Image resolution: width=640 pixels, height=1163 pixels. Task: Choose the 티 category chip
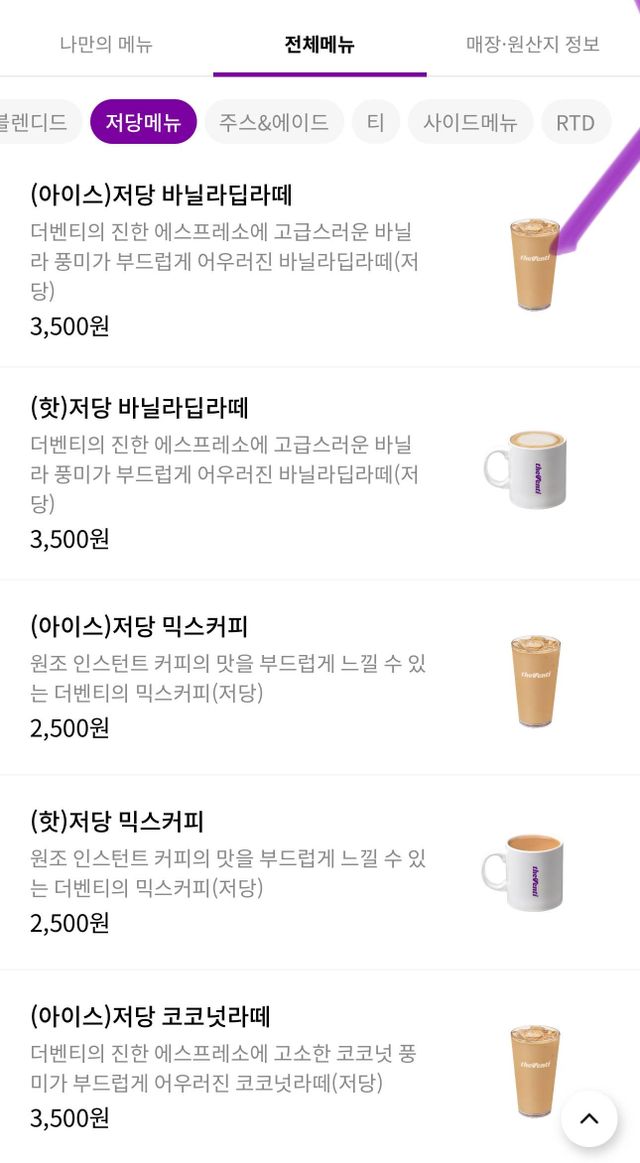coord(375,122)
